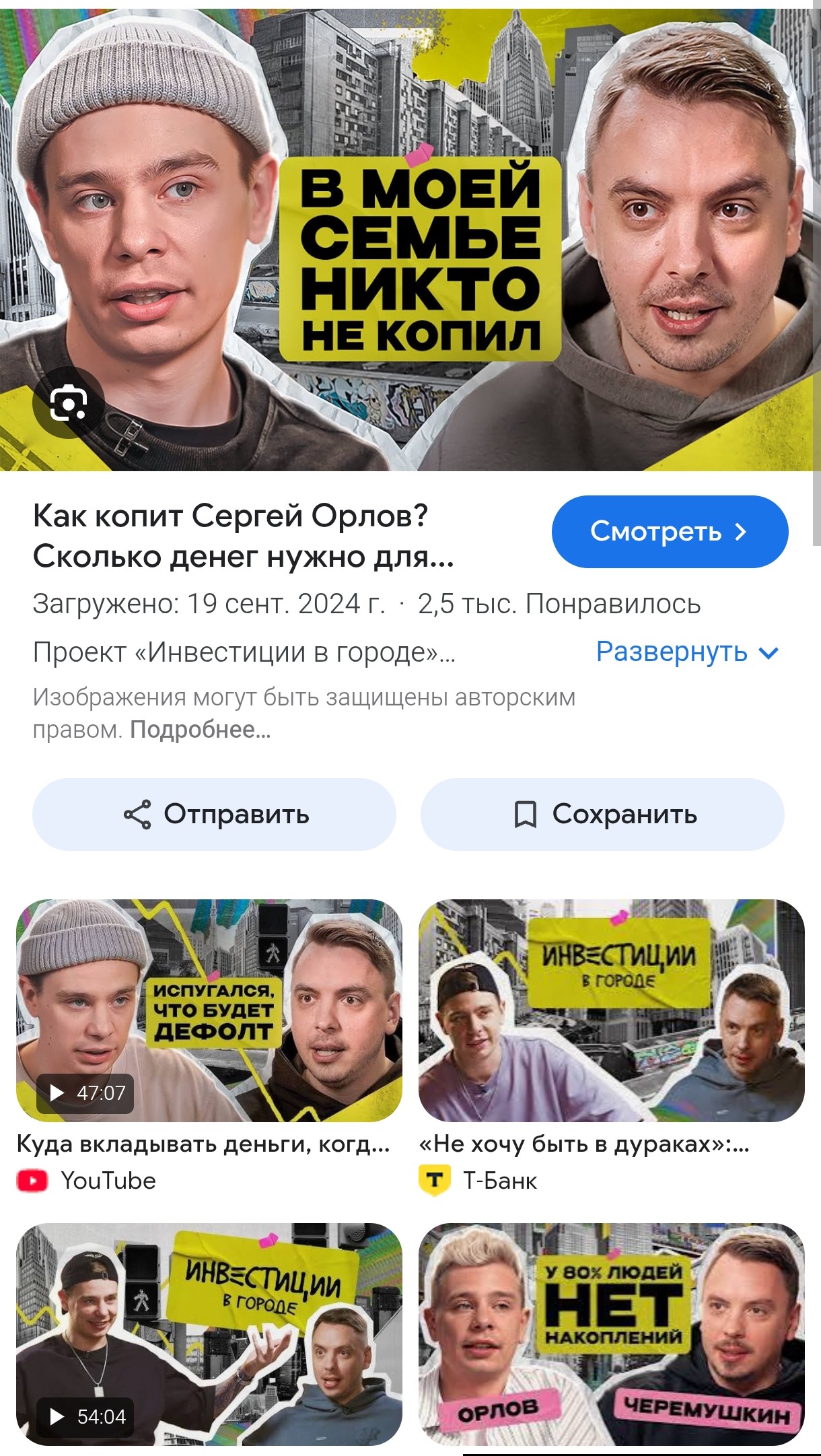The height and width of the screenshot is (1456, 821).
Task: Open the Т-Банк «Не хочу быть в дураках» result
Action: click(611, 1010)
